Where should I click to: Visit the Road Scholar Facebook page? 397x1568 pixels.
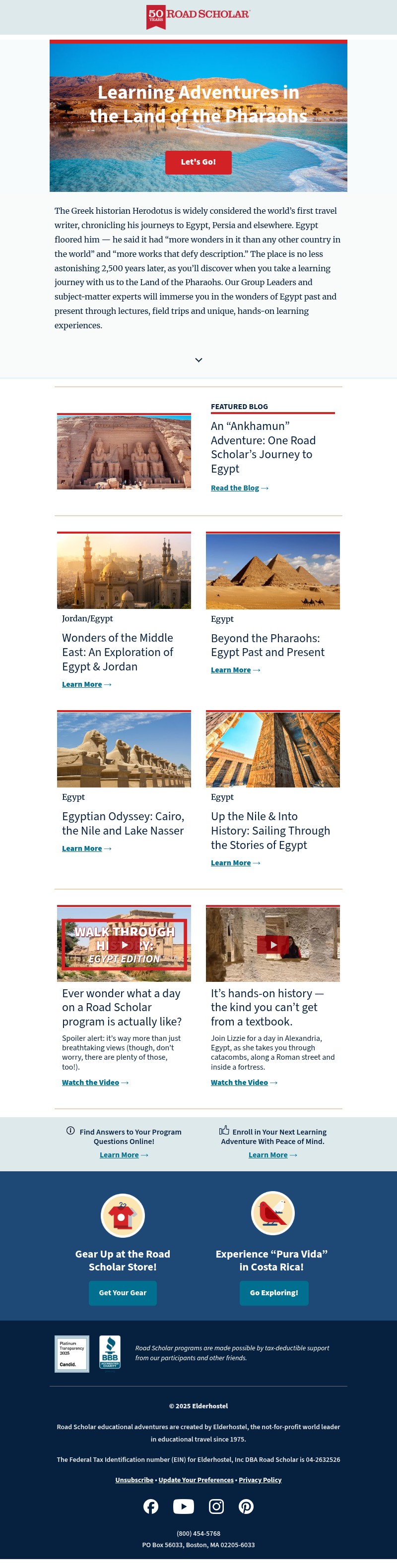click(151, 1507)
